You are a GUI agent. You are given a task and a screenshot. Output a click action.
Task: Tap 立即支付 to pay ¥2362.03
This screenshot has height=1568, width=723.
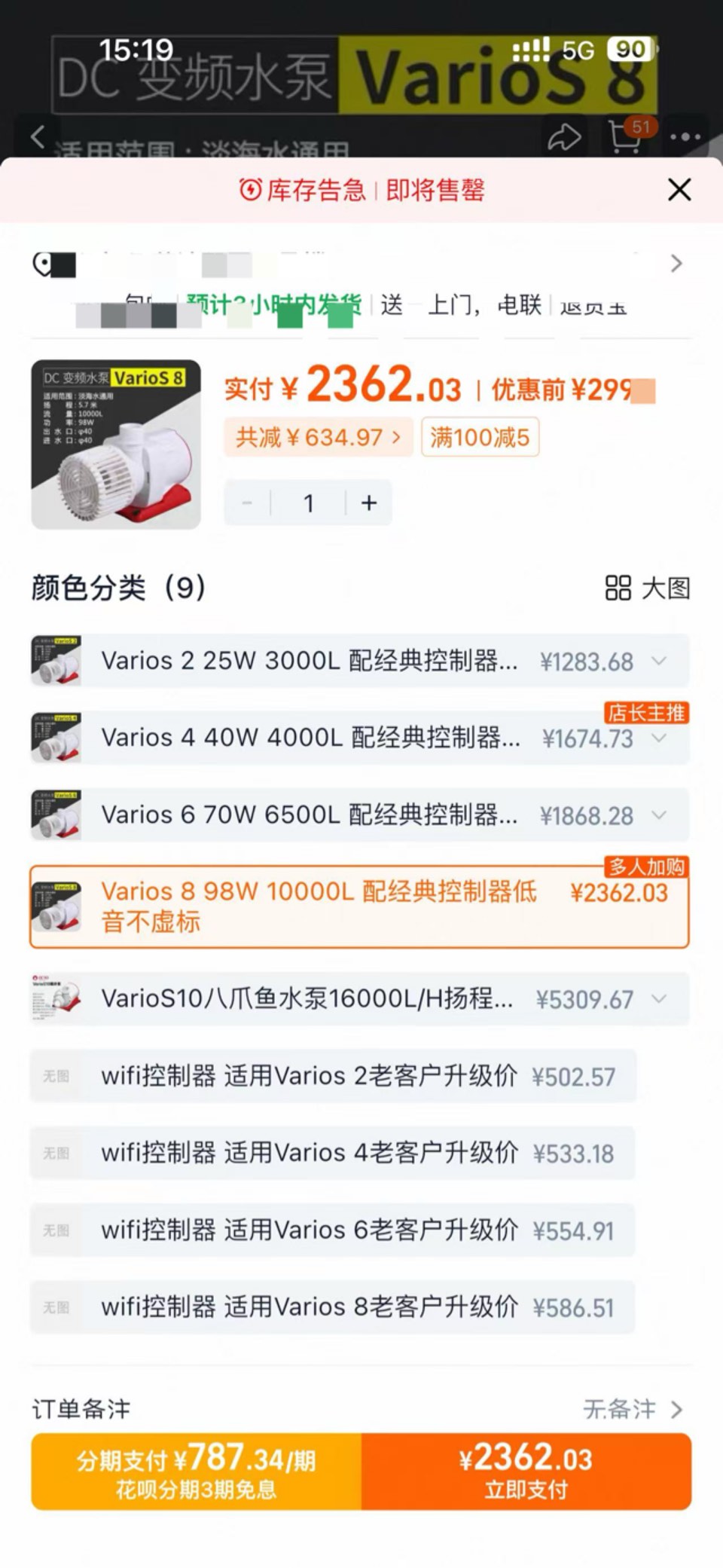click(x=526, y=1472)
